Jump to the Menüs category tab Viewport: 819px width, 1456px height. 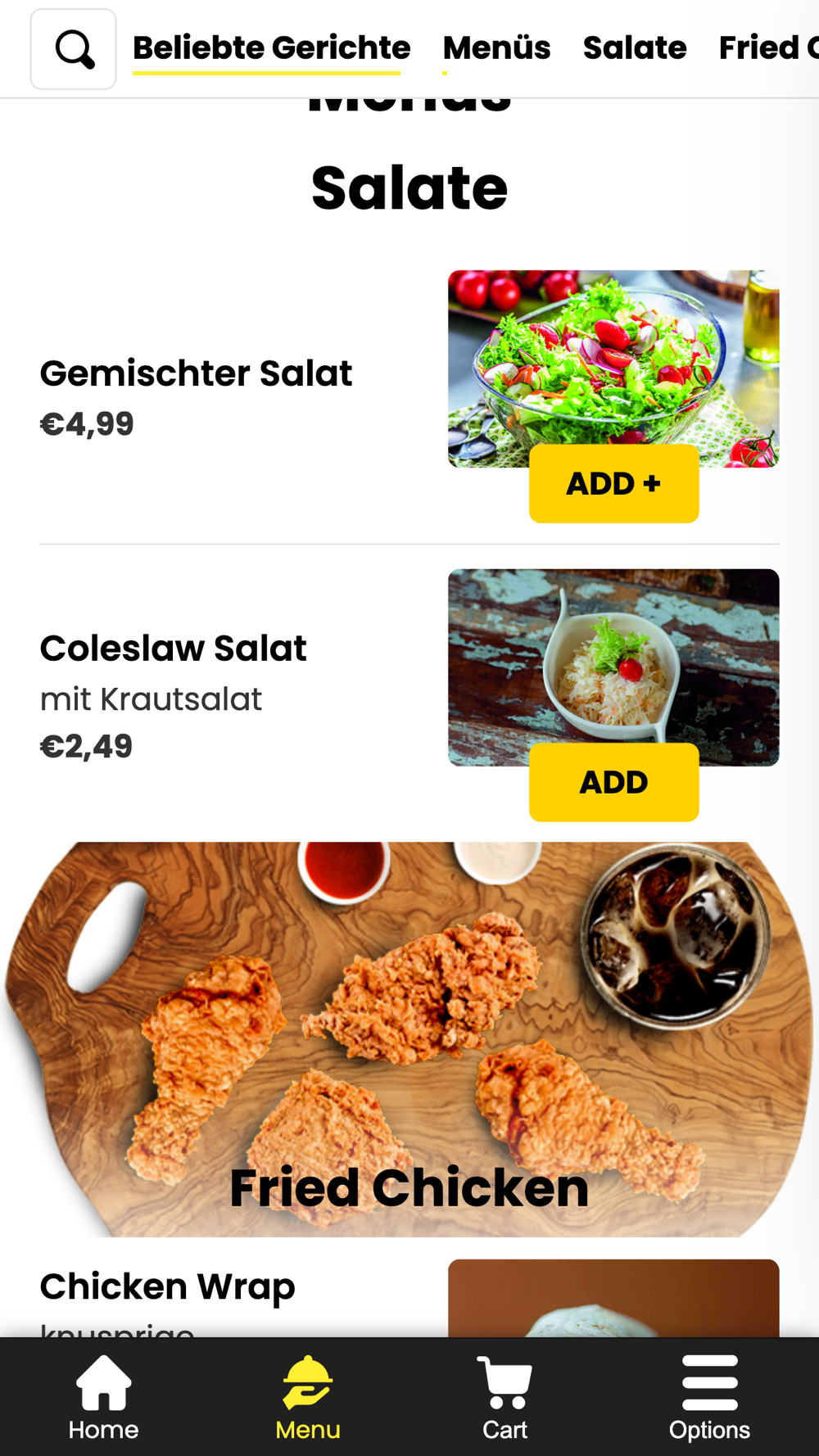(x=496, y=47)
